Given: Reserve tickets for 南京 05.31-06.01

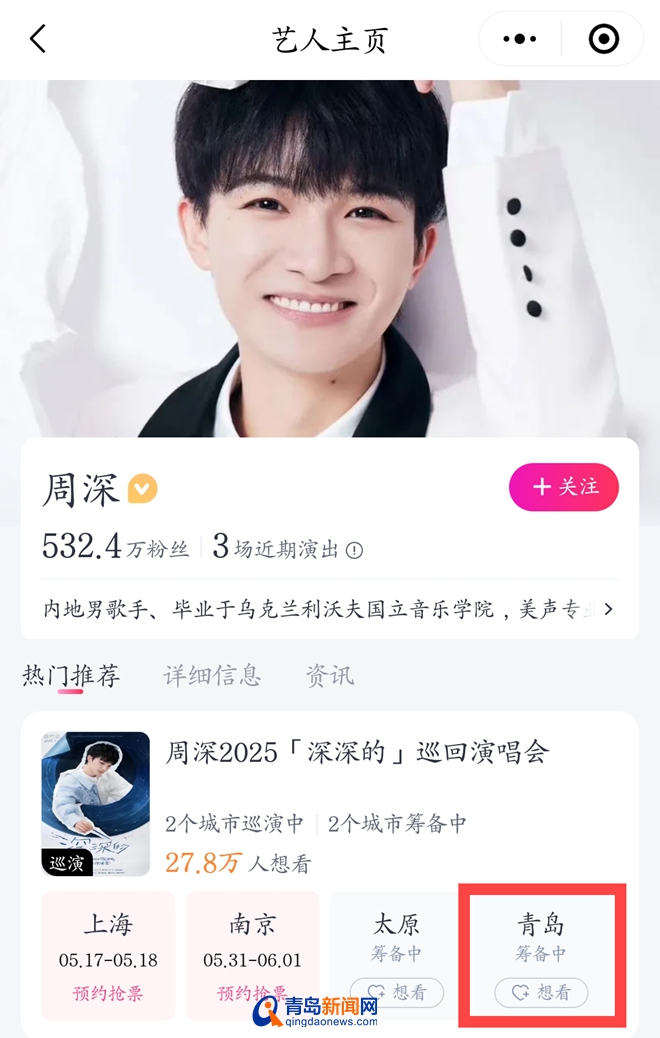Looking at the screenshot, I should point(252,992).
